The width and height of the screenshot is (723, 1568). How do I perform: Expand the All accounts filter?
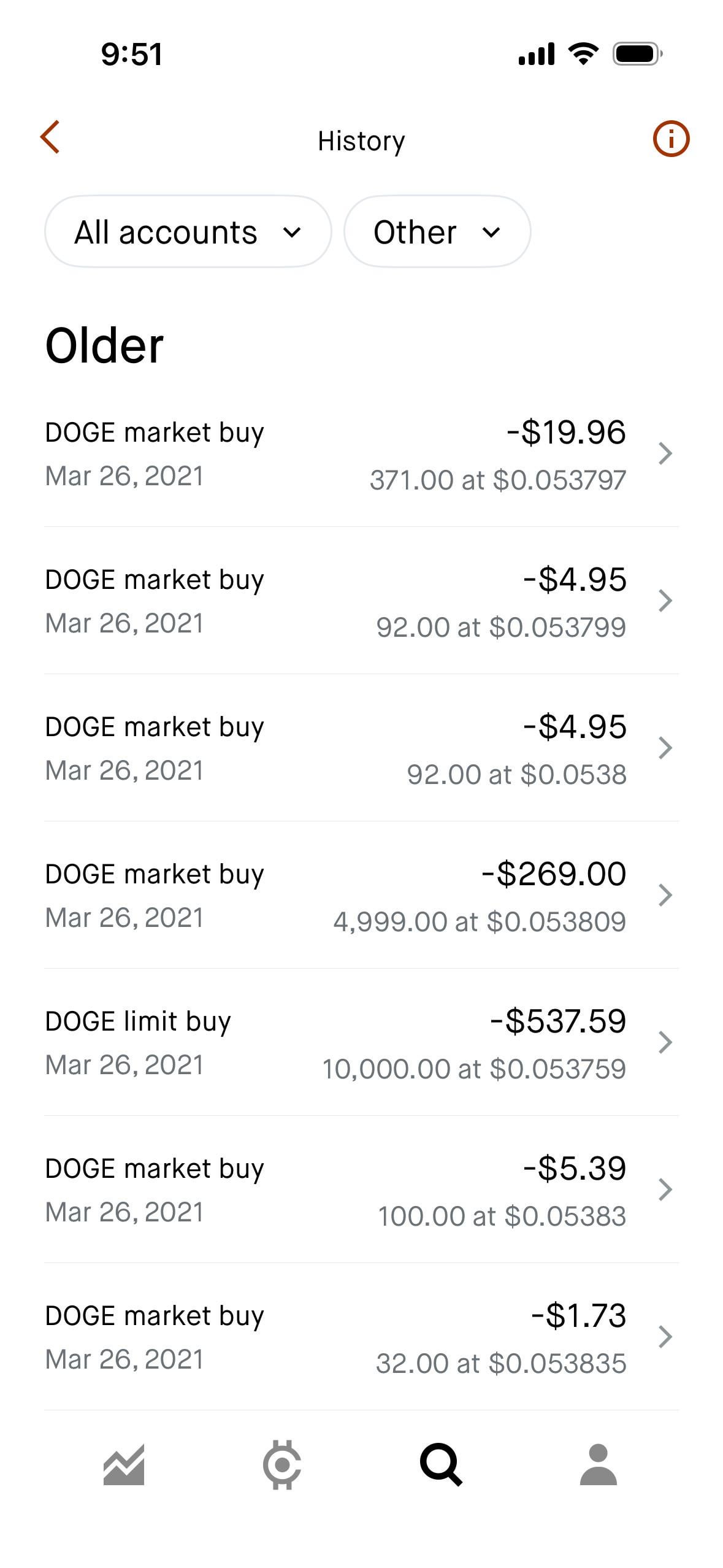(x=188, y=232)
